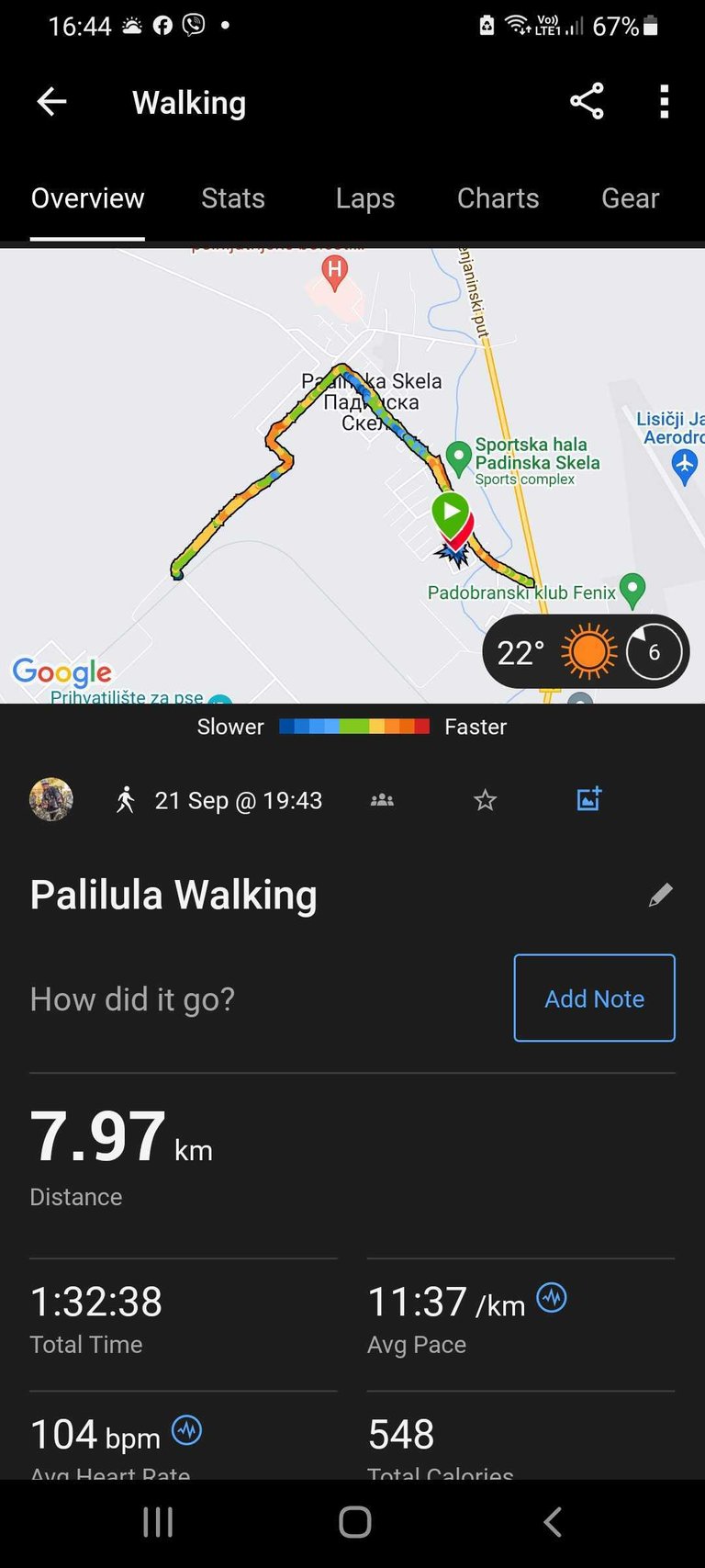
Task: Switch to the Gear tab
Action: click(630, 198)
